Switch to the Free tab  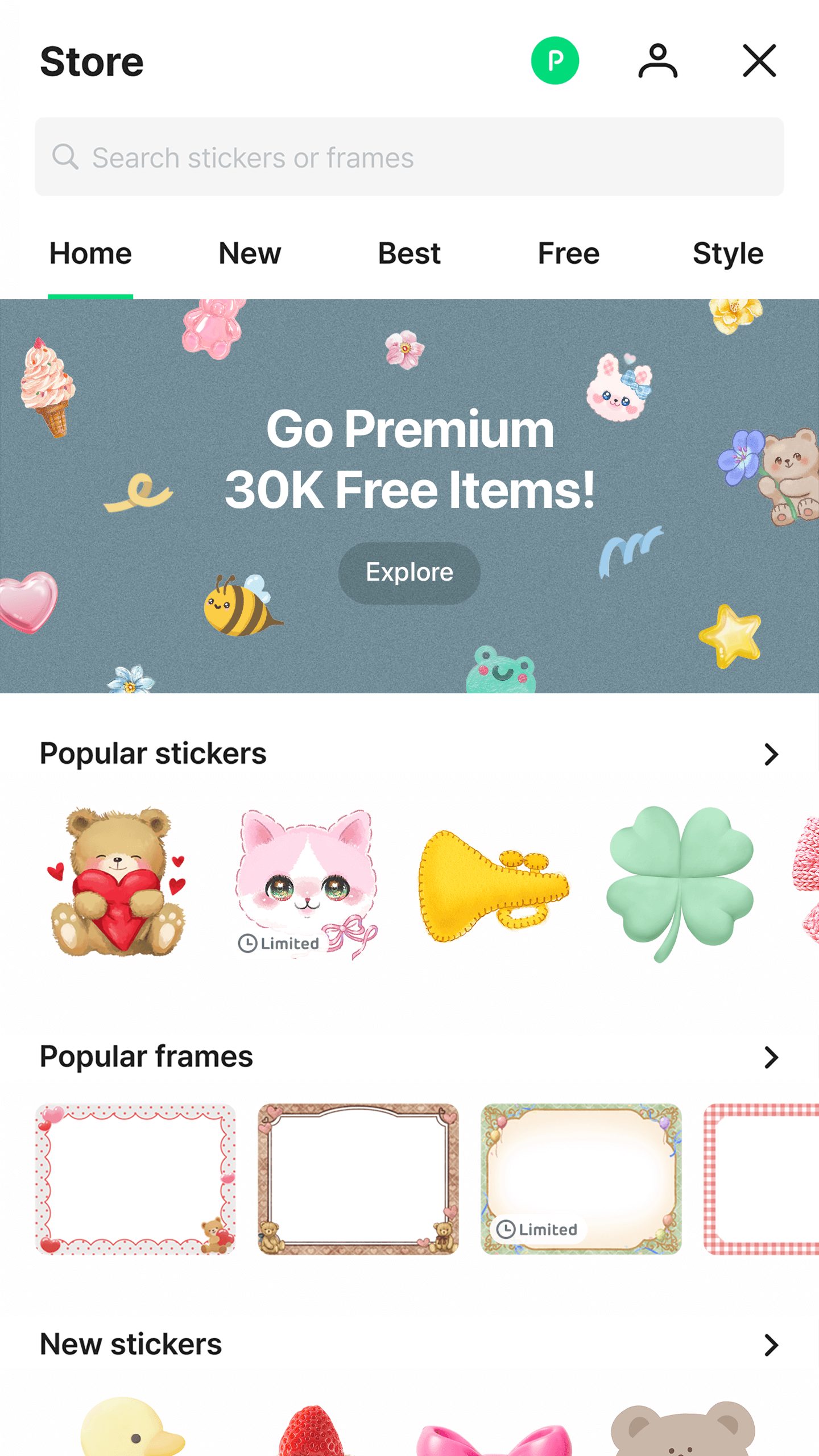(568, 254)
